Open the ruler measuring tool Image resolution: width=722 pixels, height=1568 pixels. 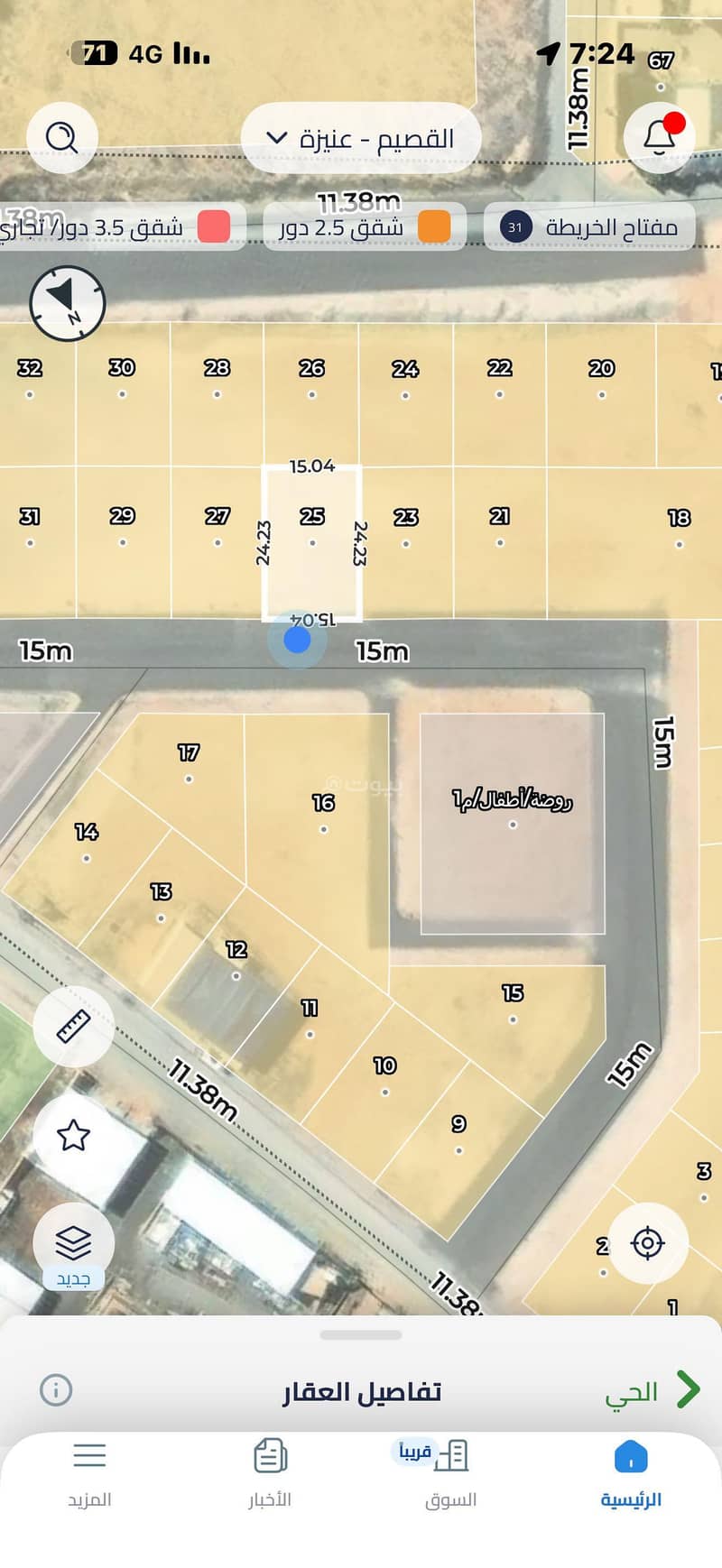tap(73, 1027)
